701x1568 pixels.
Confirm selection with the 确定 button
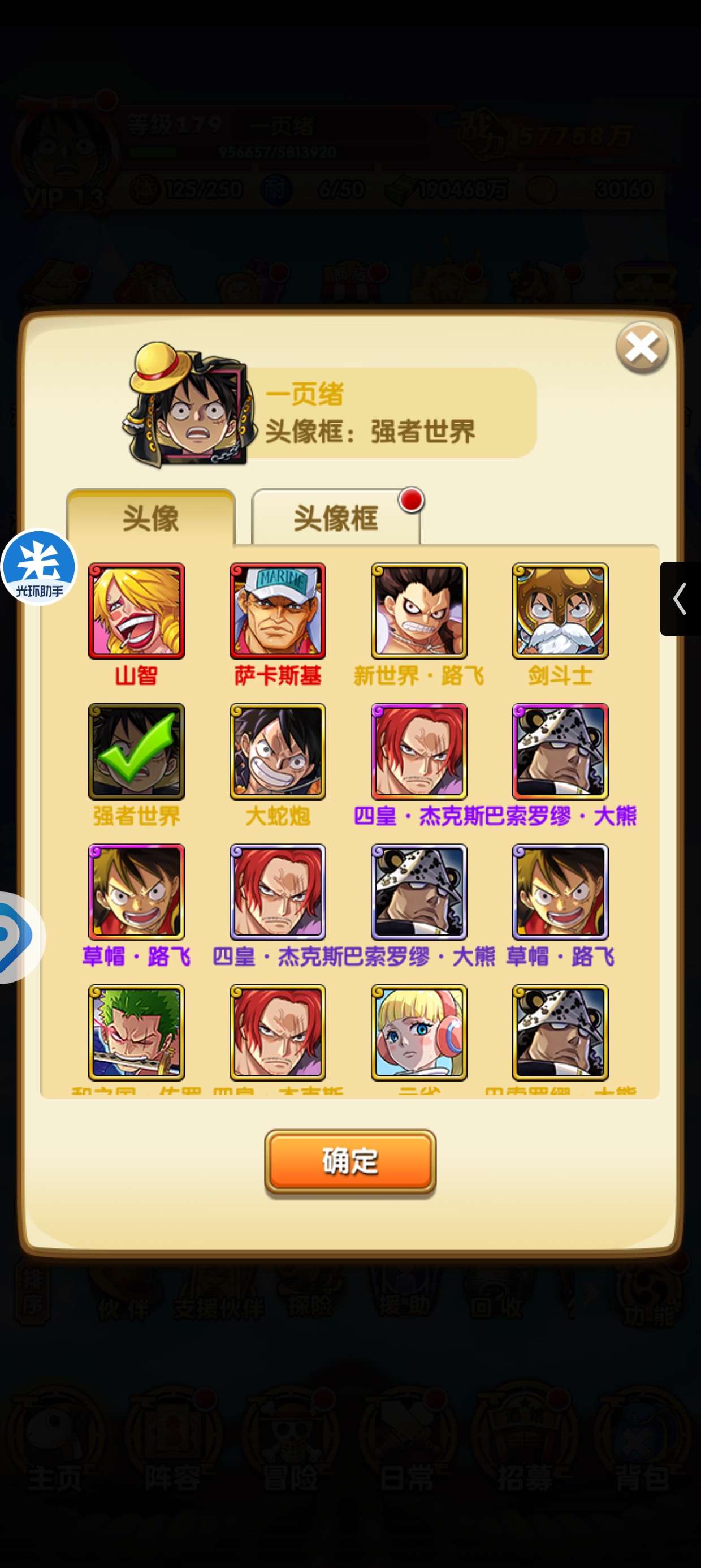[x=350, y=1161]
